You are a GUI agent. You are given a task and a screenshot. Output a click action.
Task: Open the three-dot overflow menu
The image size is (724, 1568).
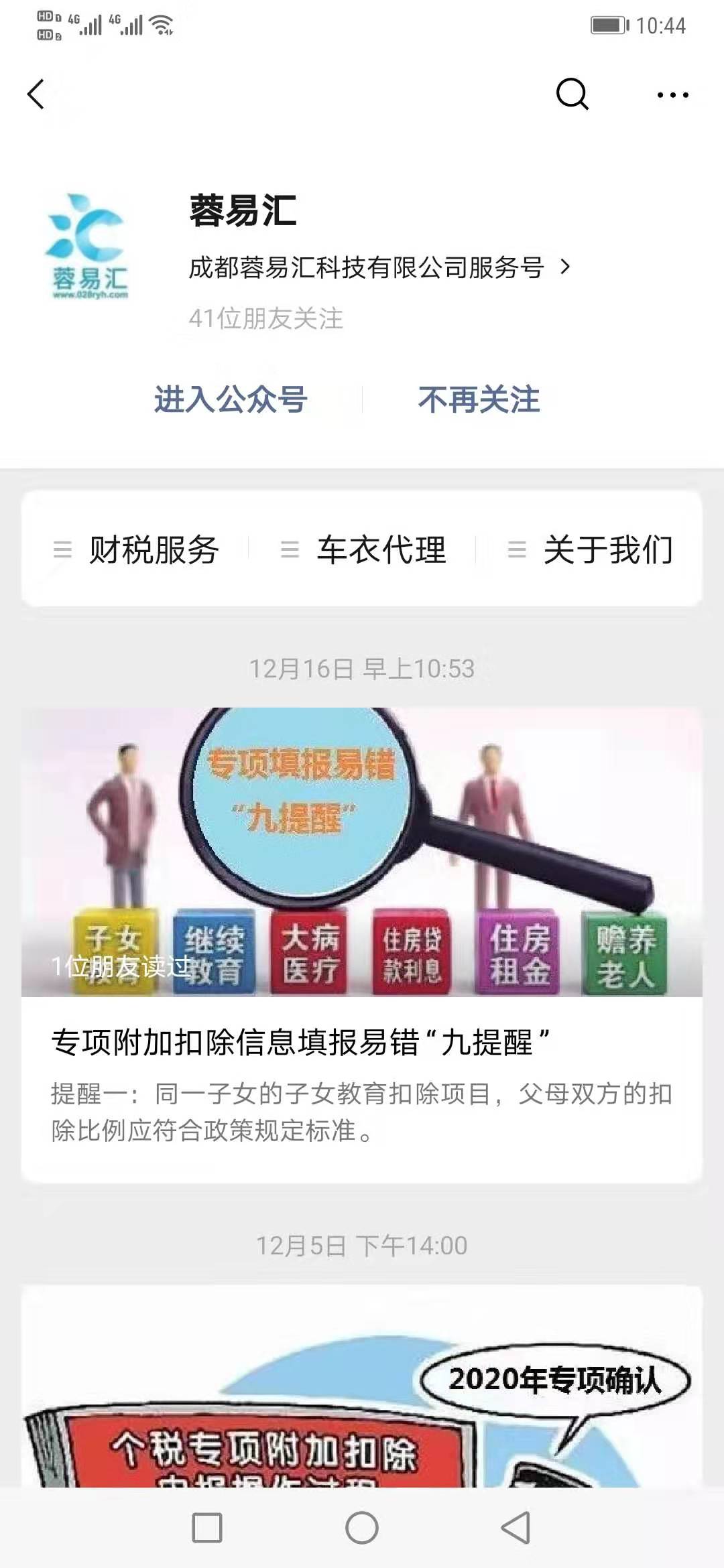[672, 95]
